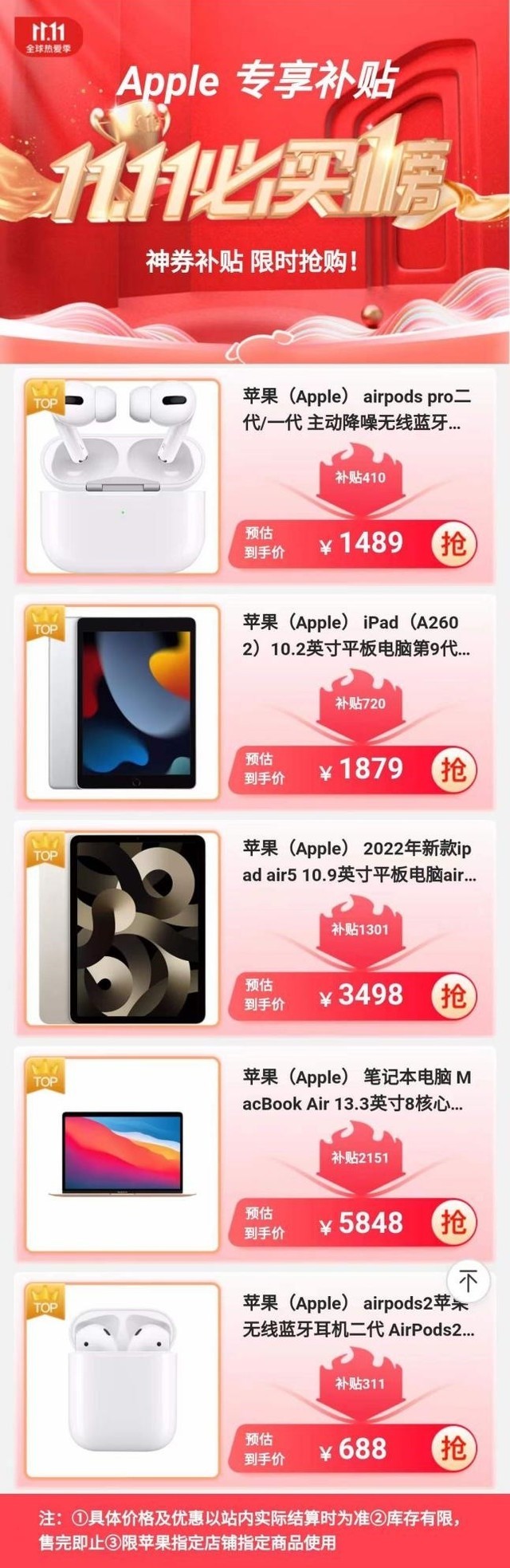Open the AirPods Pro product image

point(122,477)
